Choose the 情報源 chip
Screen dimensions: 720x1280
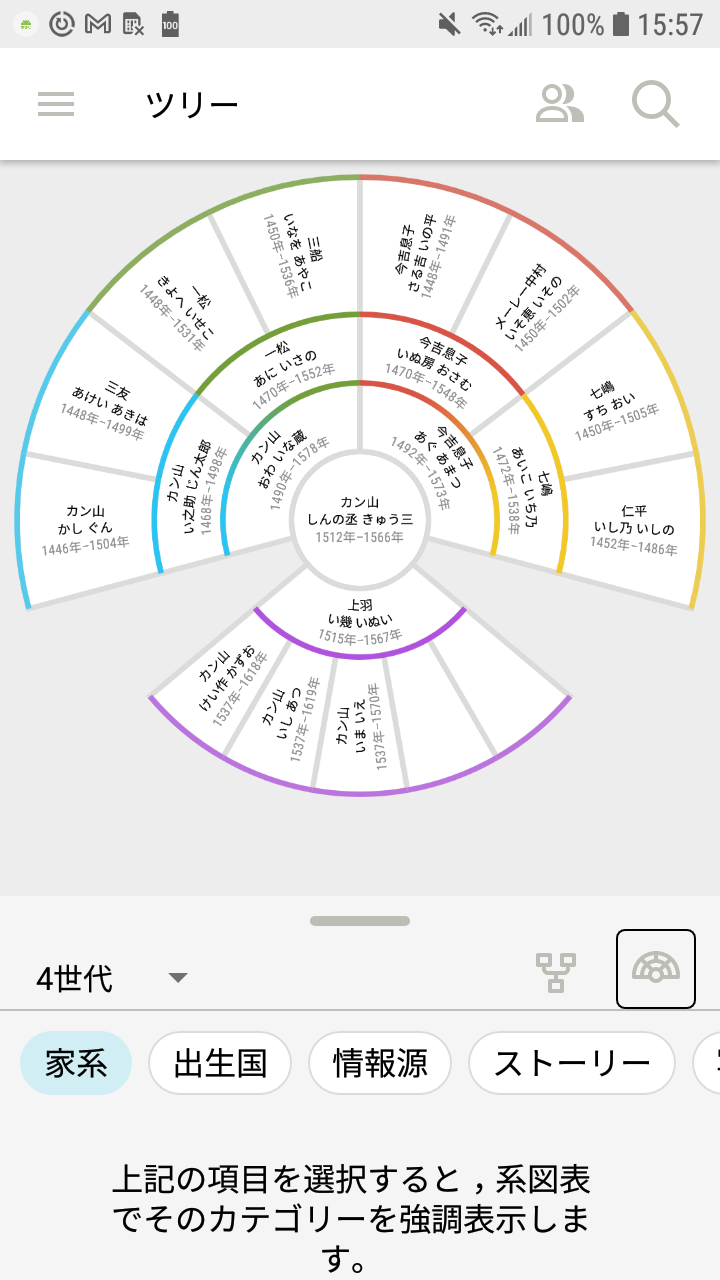click(x=380, y=1063)
